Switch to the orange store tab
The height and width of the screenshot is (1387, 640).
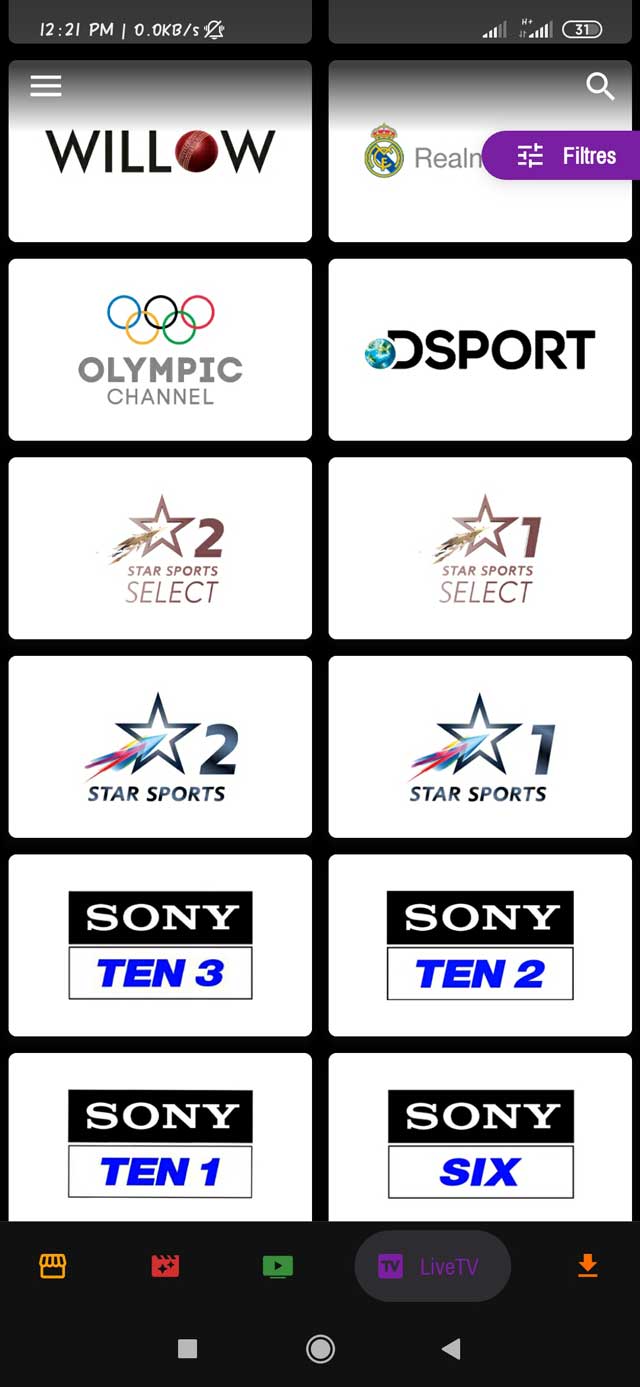click(x=53, y=1266)
